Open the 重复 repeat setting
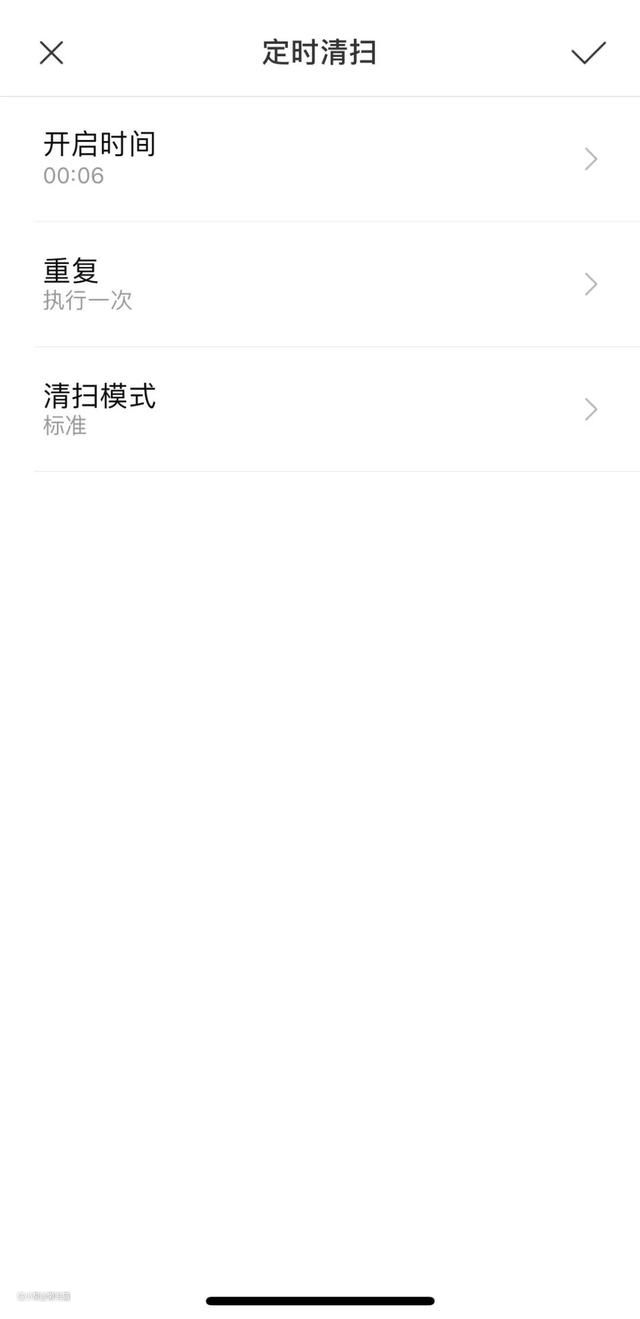The image size is (640, 1319). [x=320, y=284]
